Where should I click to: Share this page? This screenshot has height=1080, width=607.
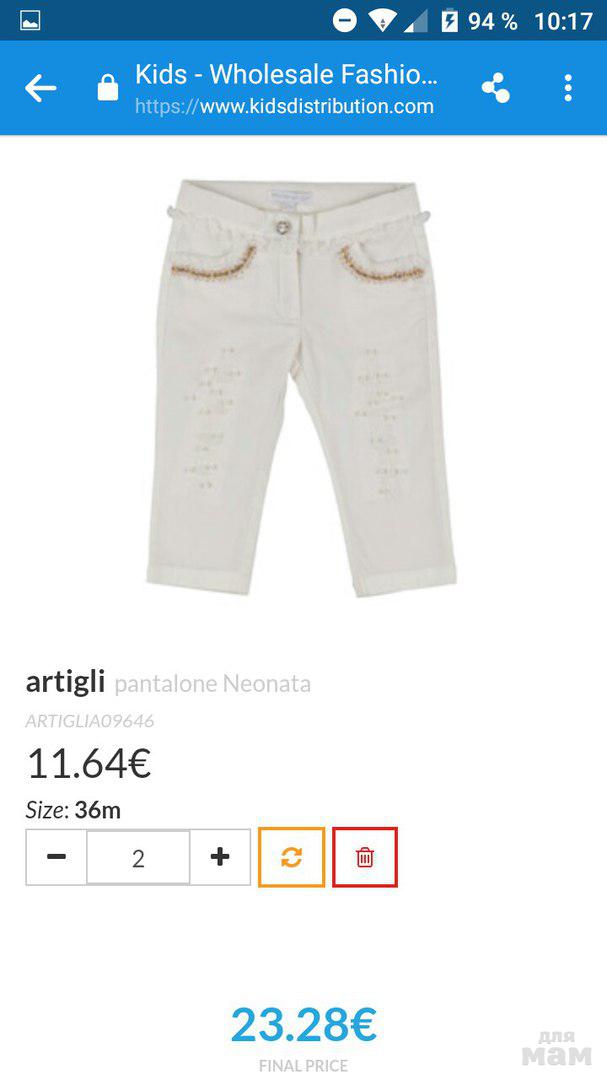click(x=495, y=88)
